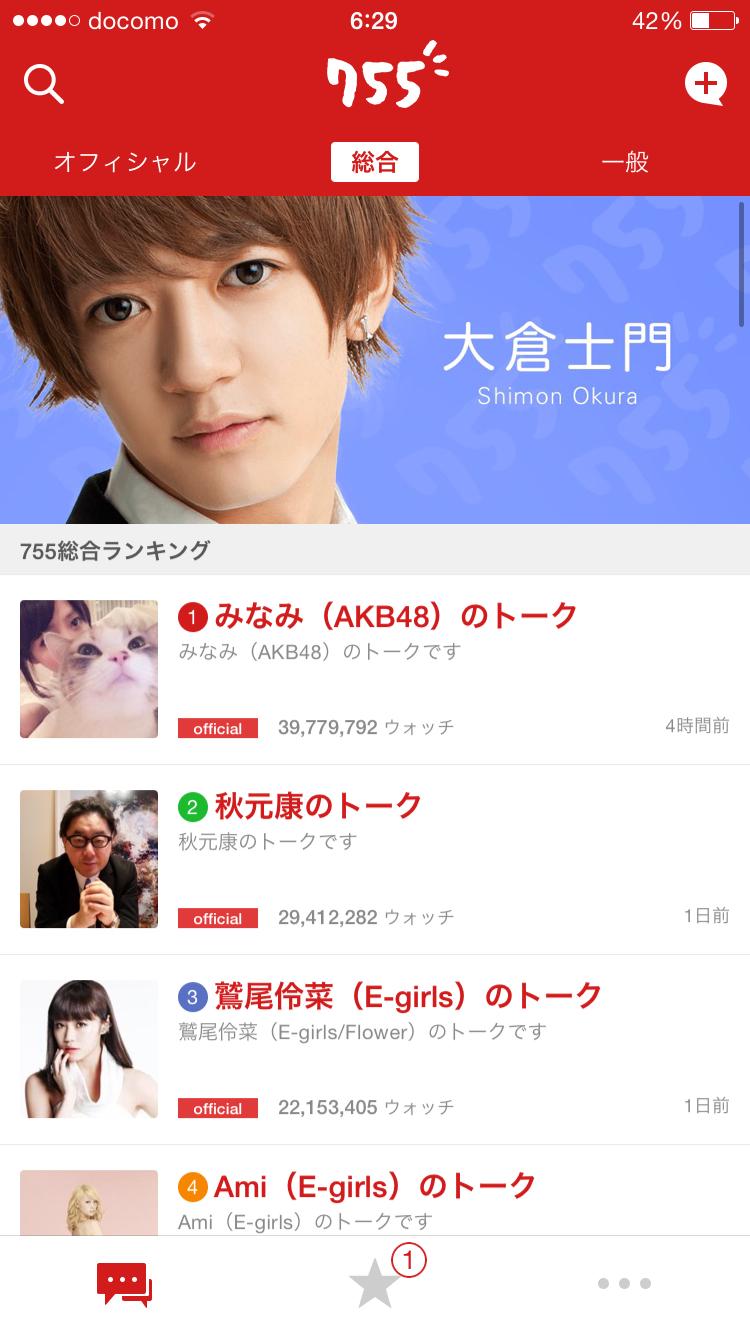Open the star favorites tab
This screenshot has height=1334, width=750.
tap(375, 1284)
